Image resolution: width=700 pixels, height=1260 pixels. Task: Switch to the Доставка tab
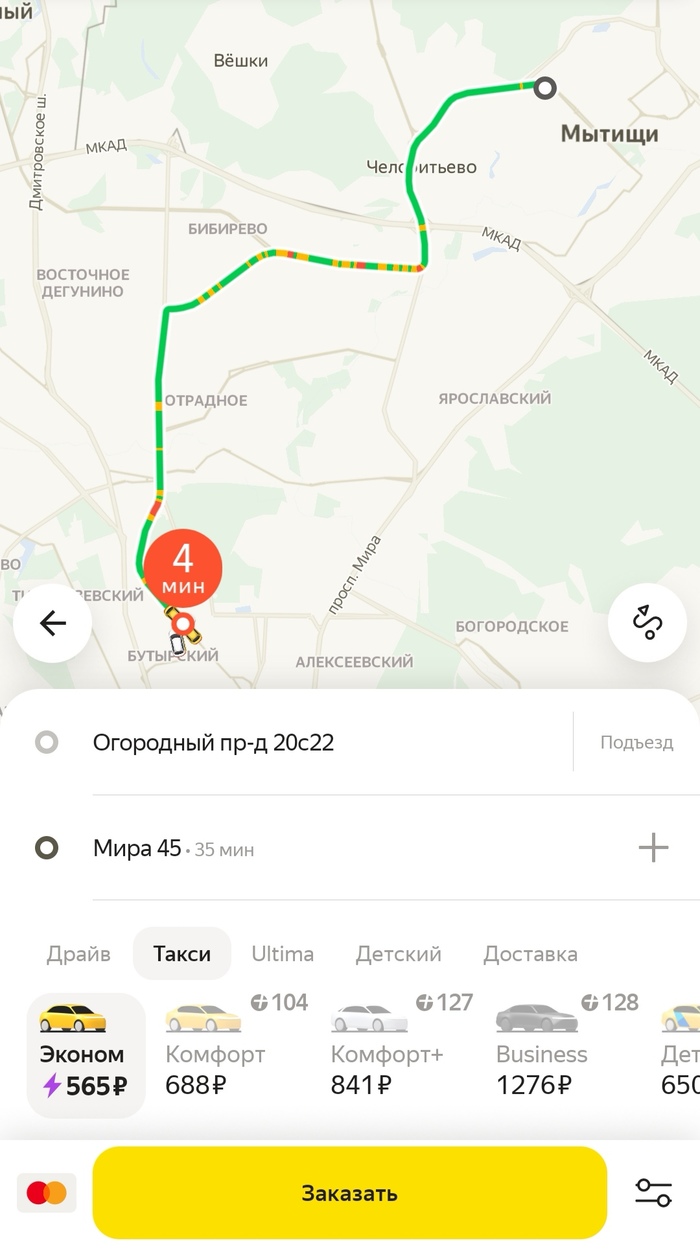click(x=530, y=954)
